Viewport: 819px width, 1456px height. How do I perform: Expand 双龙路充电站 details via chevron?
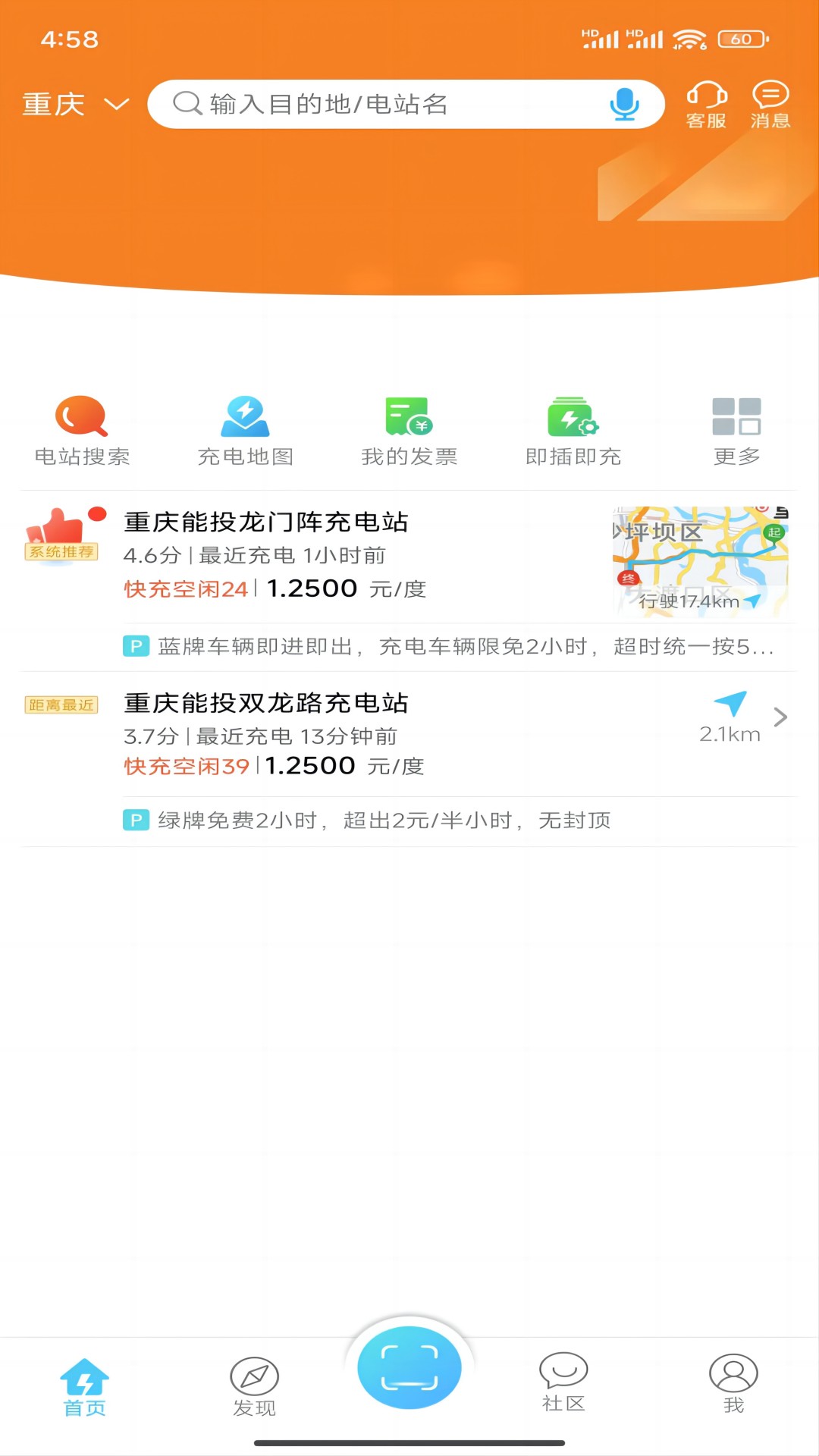[780, 717]
